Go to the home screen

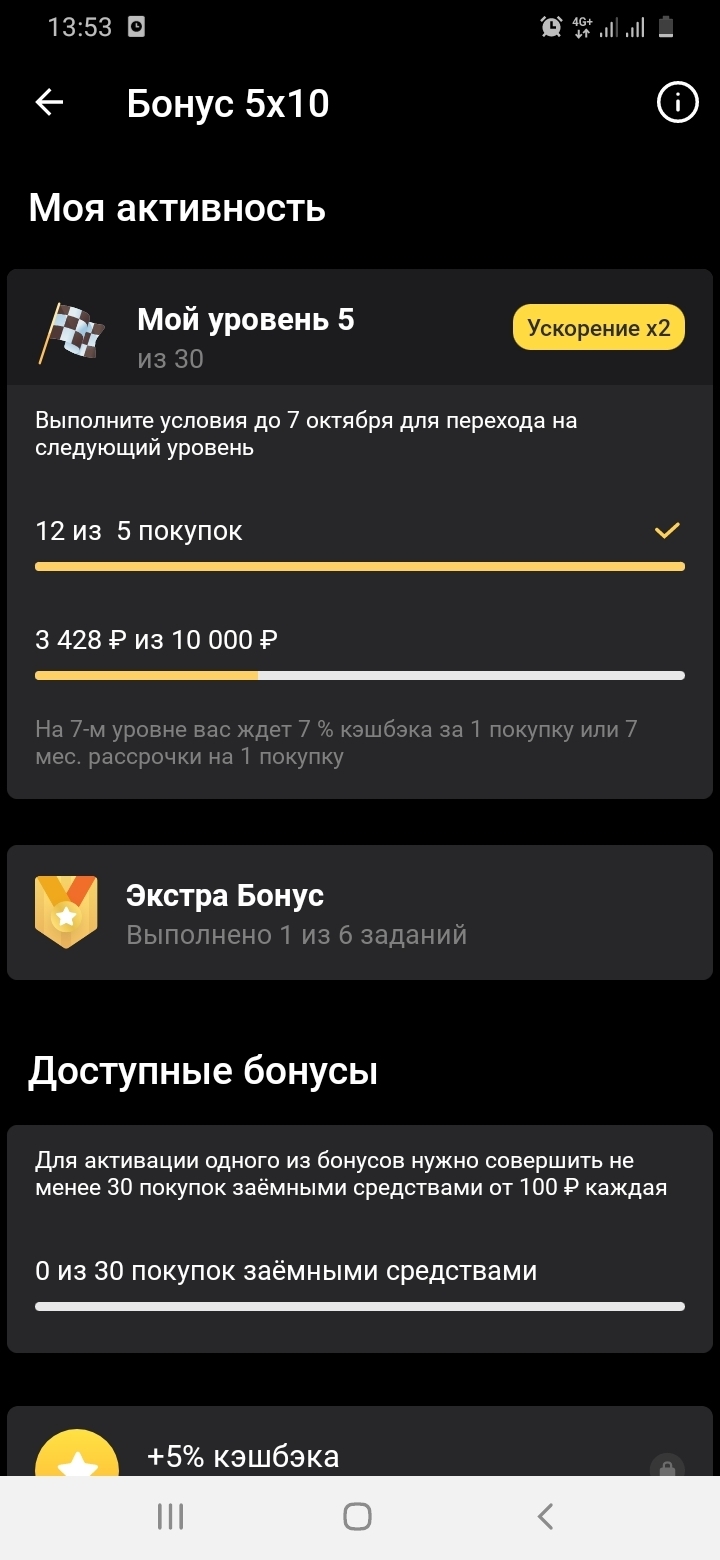(x=358, y=1517)
